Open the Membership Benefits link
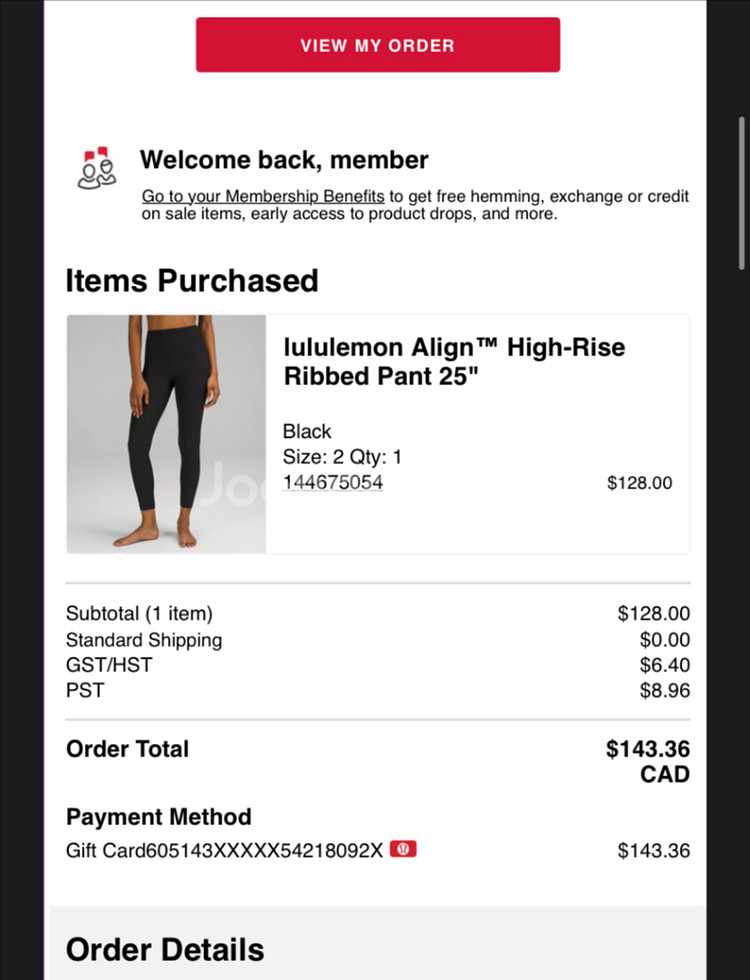 [x=263, y=196]
